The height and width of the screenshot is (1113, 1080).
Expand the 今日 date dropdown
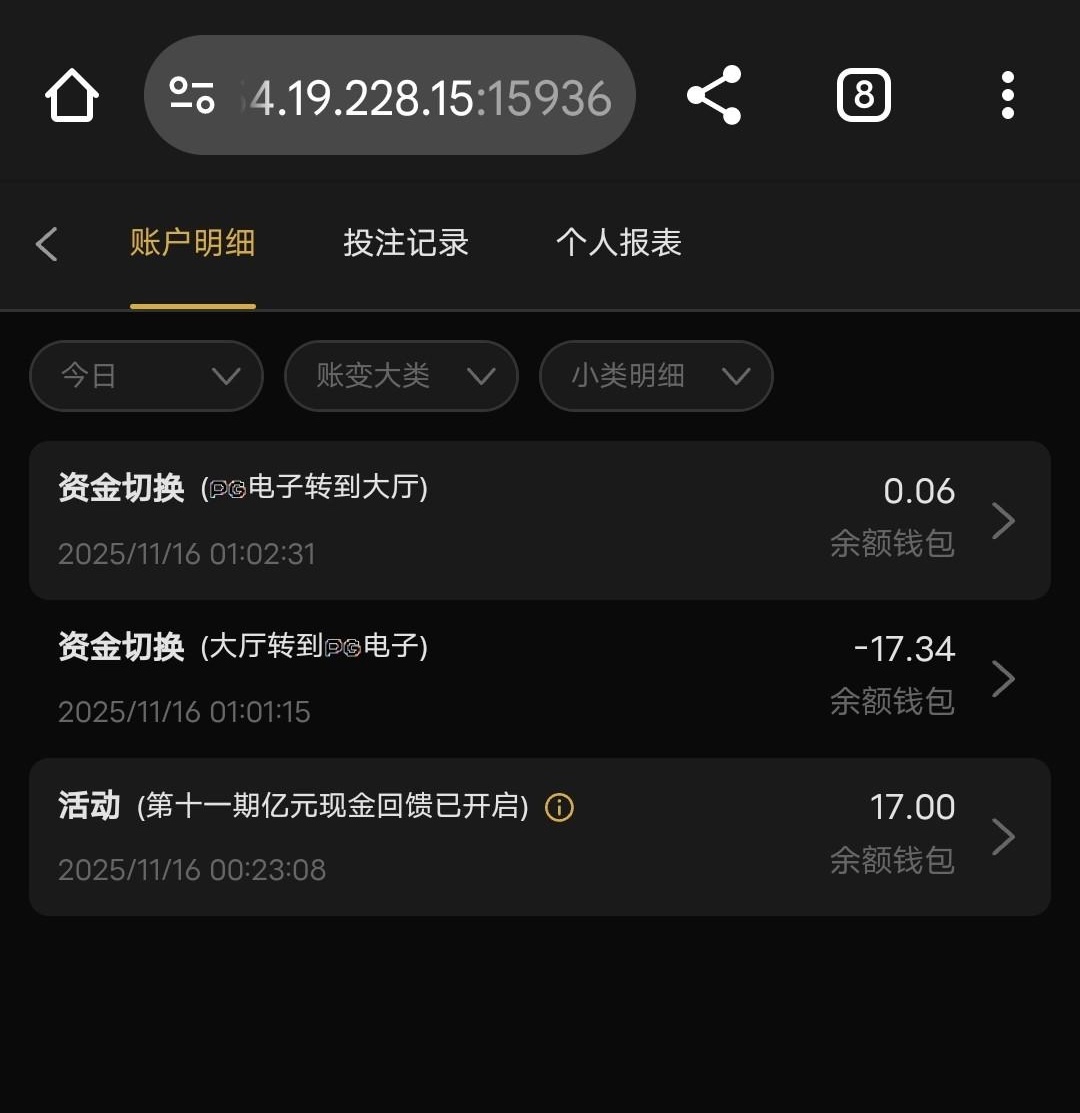point(146,376)
